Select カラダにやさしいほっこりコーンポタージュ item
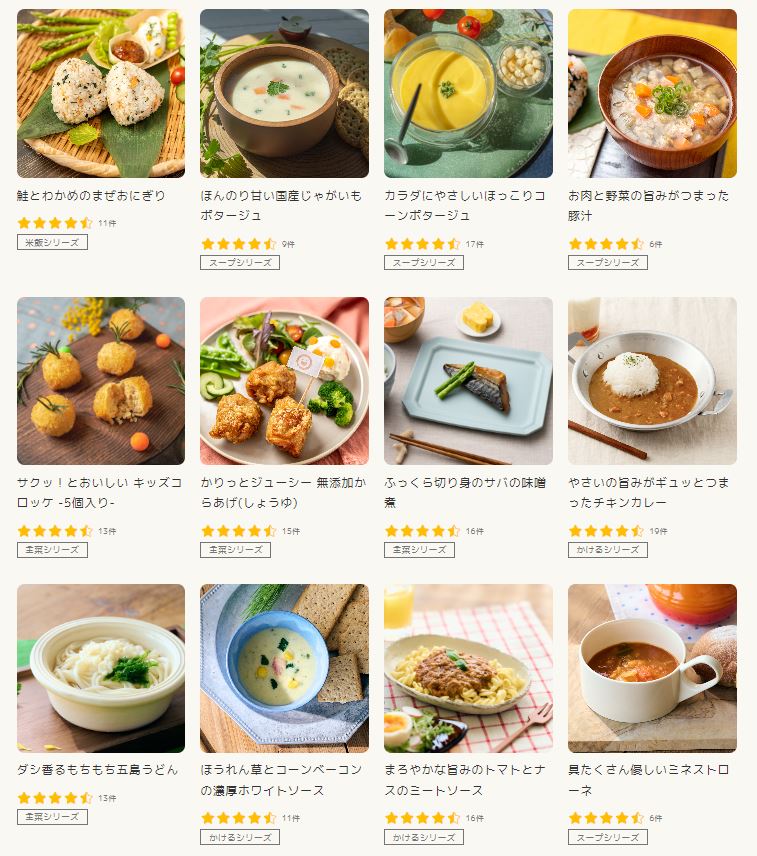Screen dimensions: 757x856 pyautogui.click(x=468, y=93)
